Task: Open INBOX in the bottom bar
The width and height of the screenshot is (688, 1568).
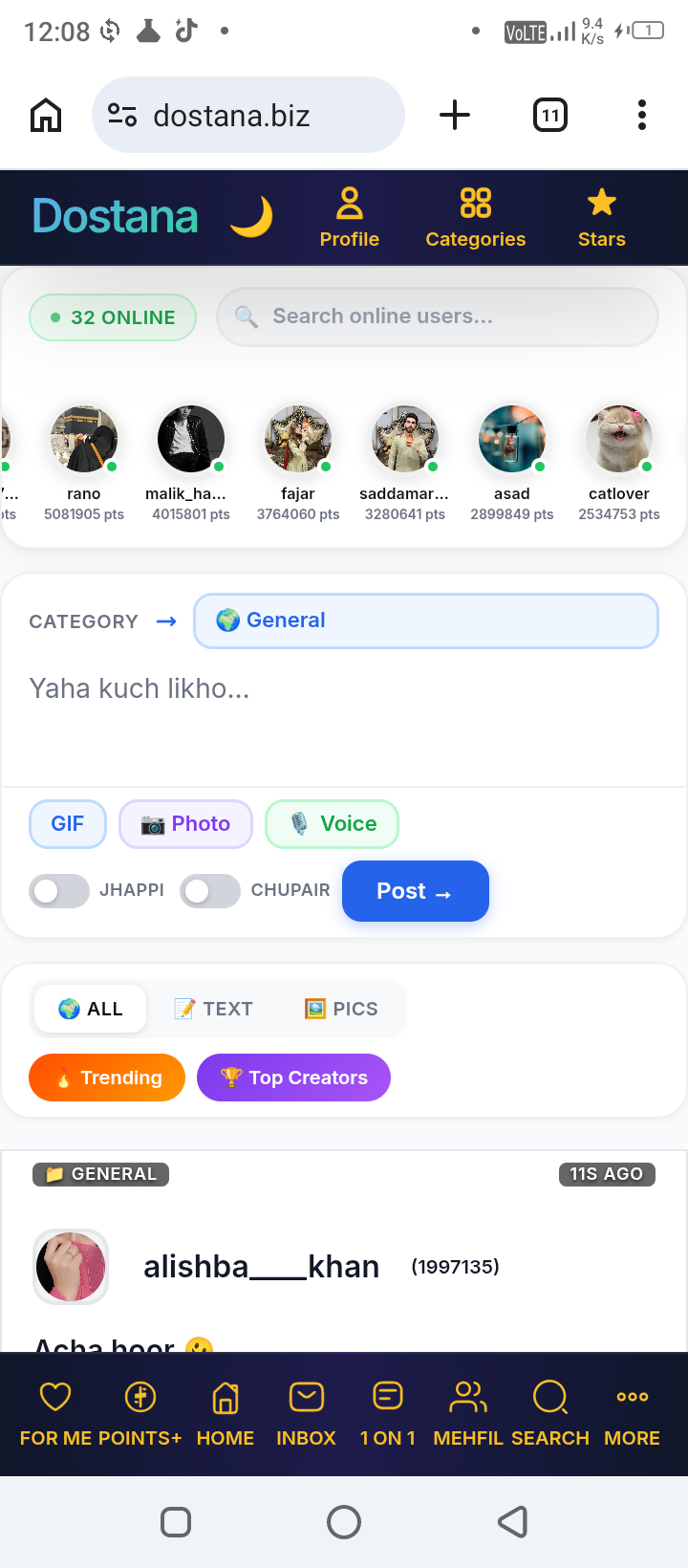Action: (x=307, y=1413)
